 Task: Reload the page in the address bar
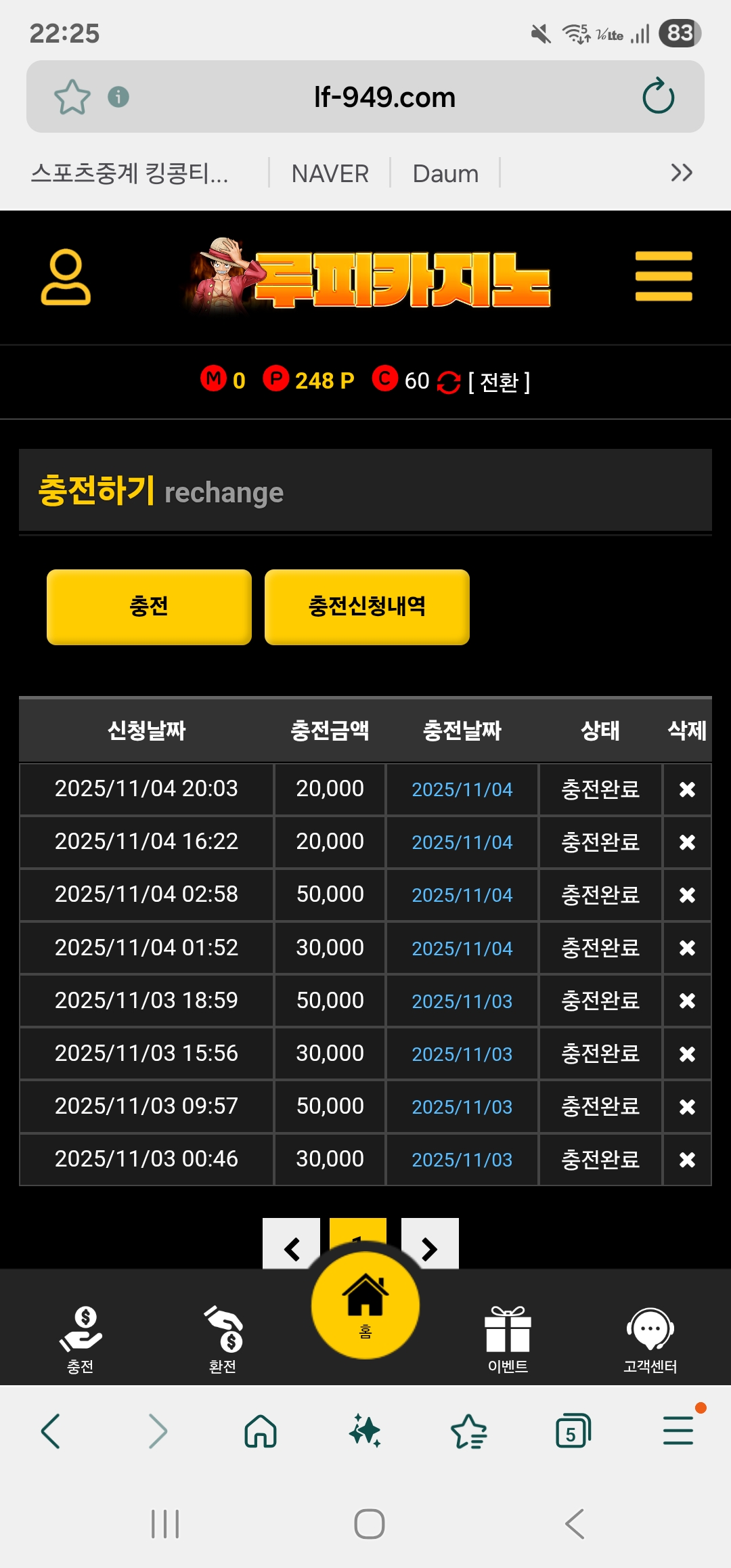(658, 97)
